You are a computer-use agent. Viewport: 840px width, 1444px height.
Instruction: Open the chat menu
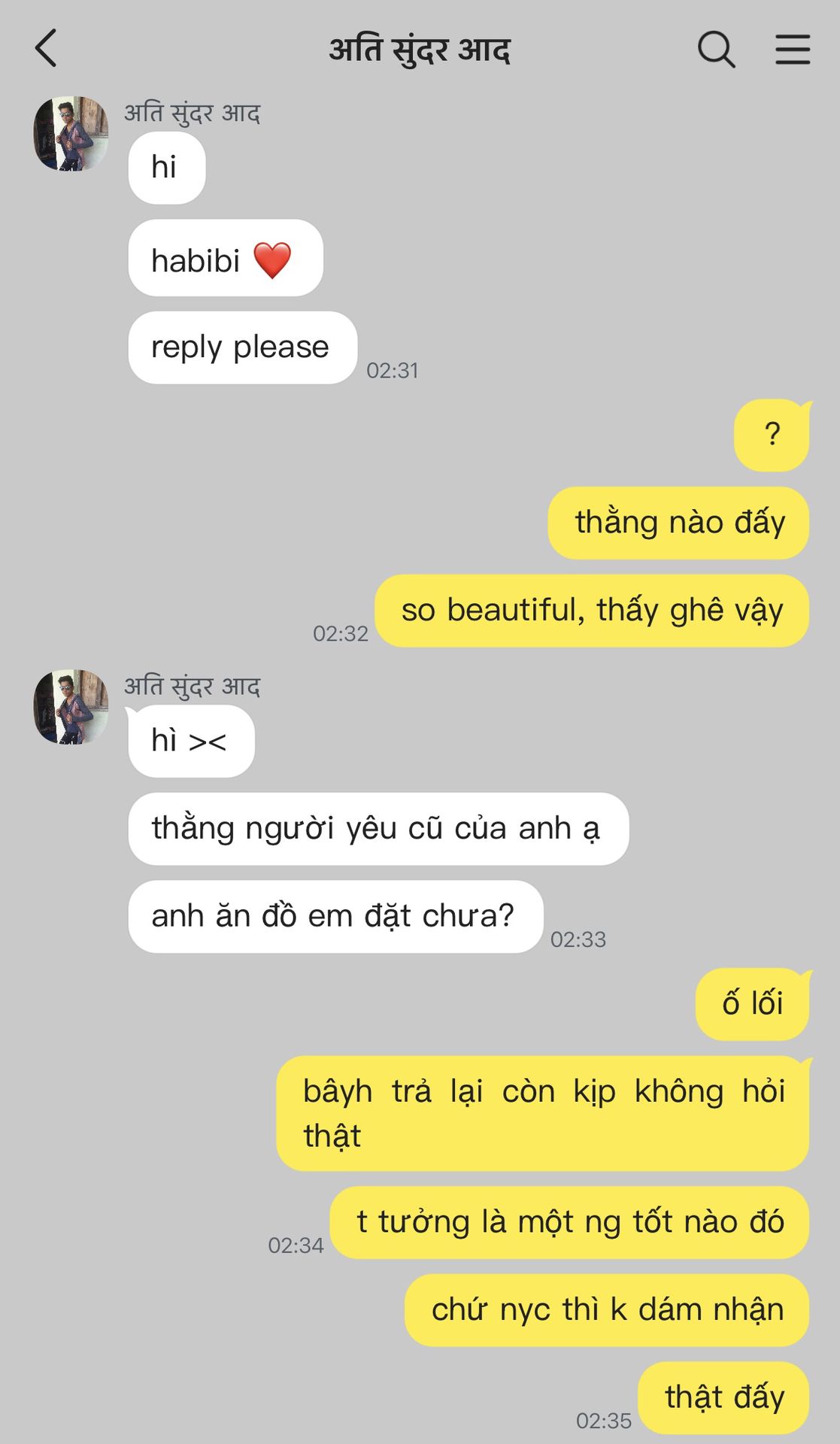click(x=793, y=50)
